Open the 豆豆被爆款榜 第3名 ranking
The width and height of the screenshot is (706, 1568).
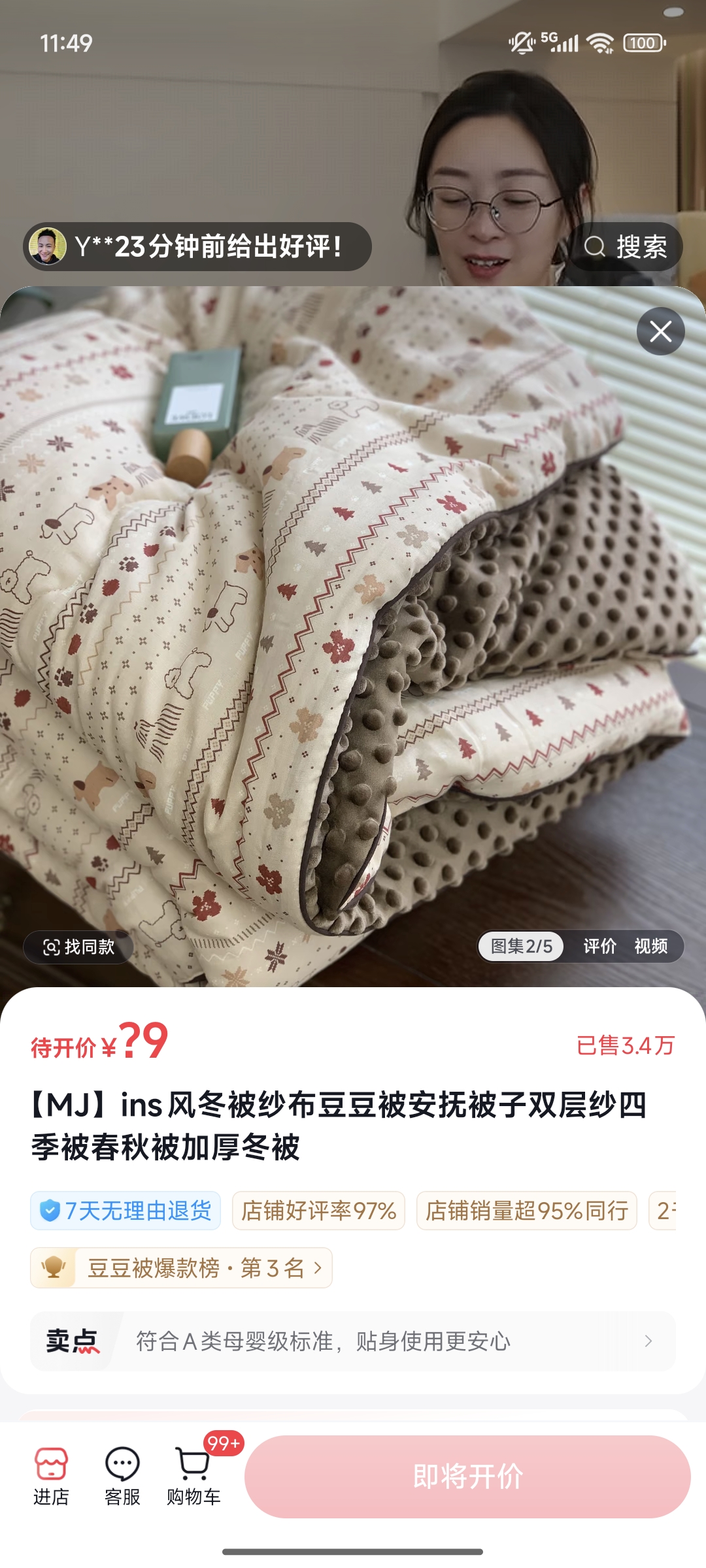182,1268
